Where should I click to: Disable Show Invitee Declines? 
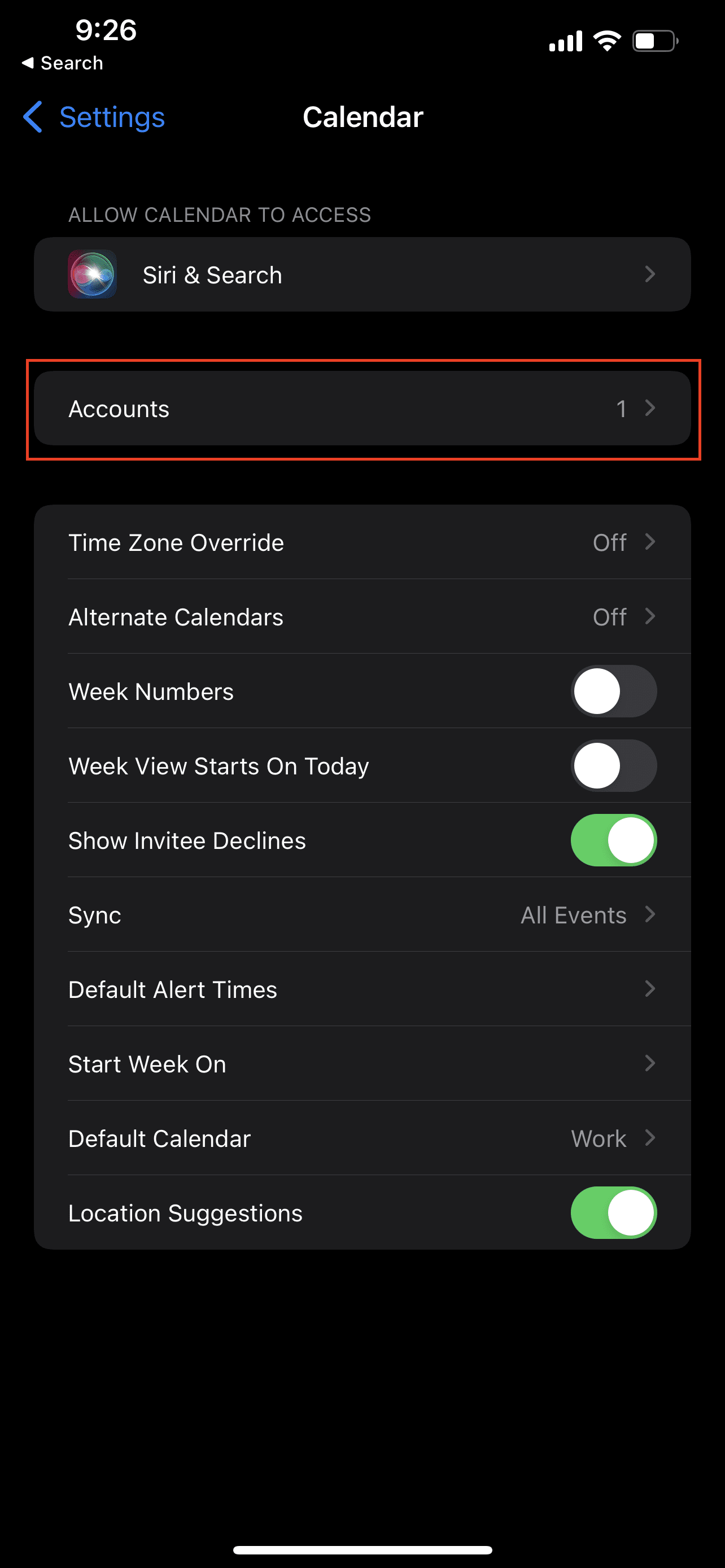pyautogui.click(x=613, y=840)
